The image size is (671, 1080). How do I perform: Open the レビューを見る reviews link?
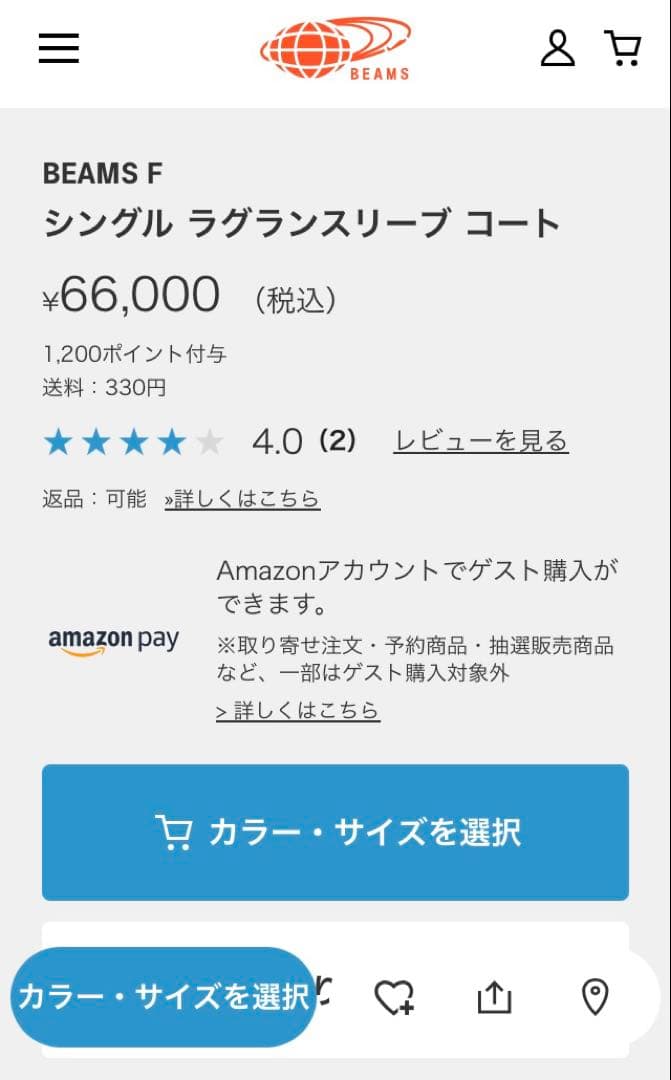point(480,441)
